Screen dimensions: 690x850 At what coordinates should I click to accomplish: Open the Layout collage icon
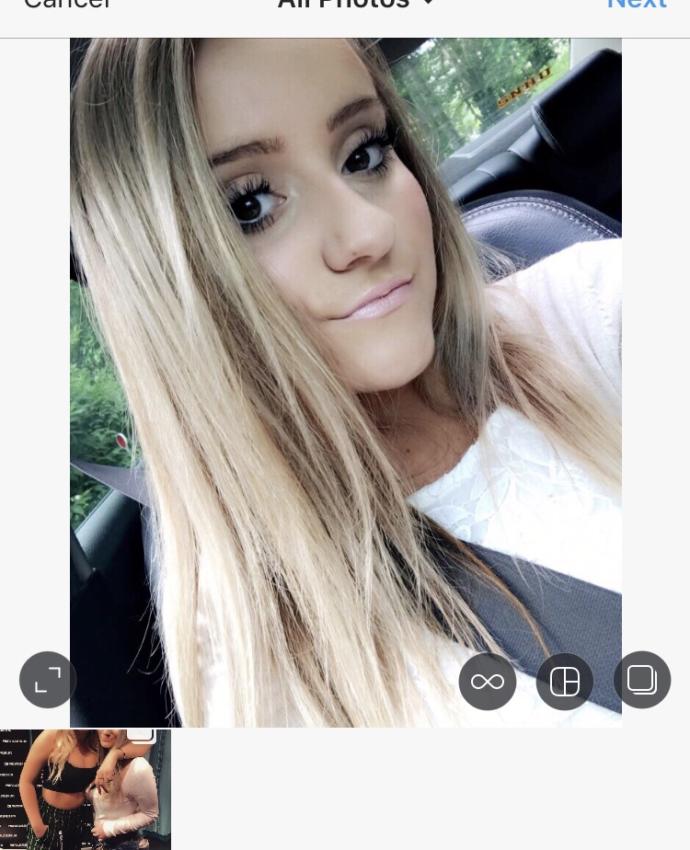point(565,682)
